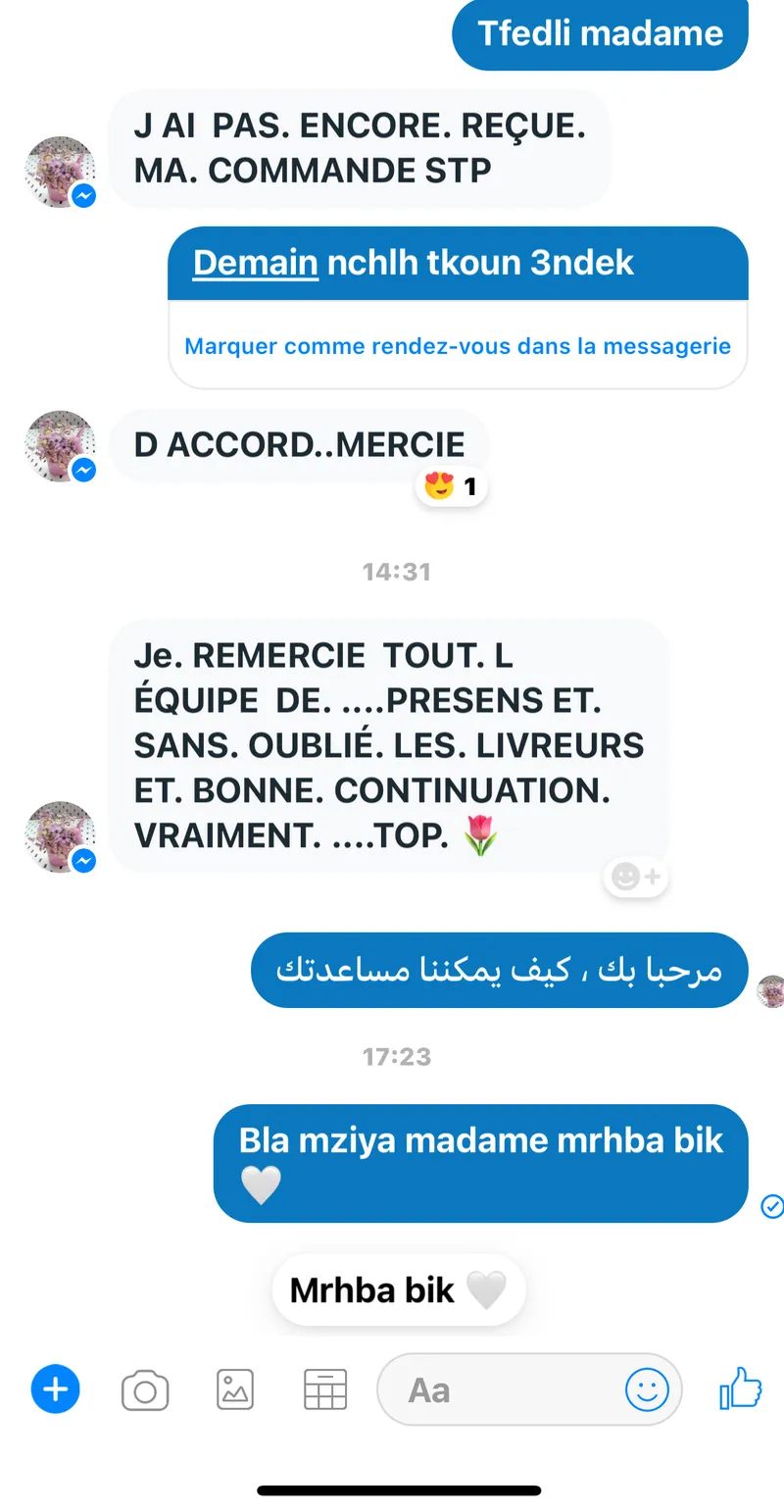Send a thumbs-up like
The image size is (784, 1512).
[740, 1389]
